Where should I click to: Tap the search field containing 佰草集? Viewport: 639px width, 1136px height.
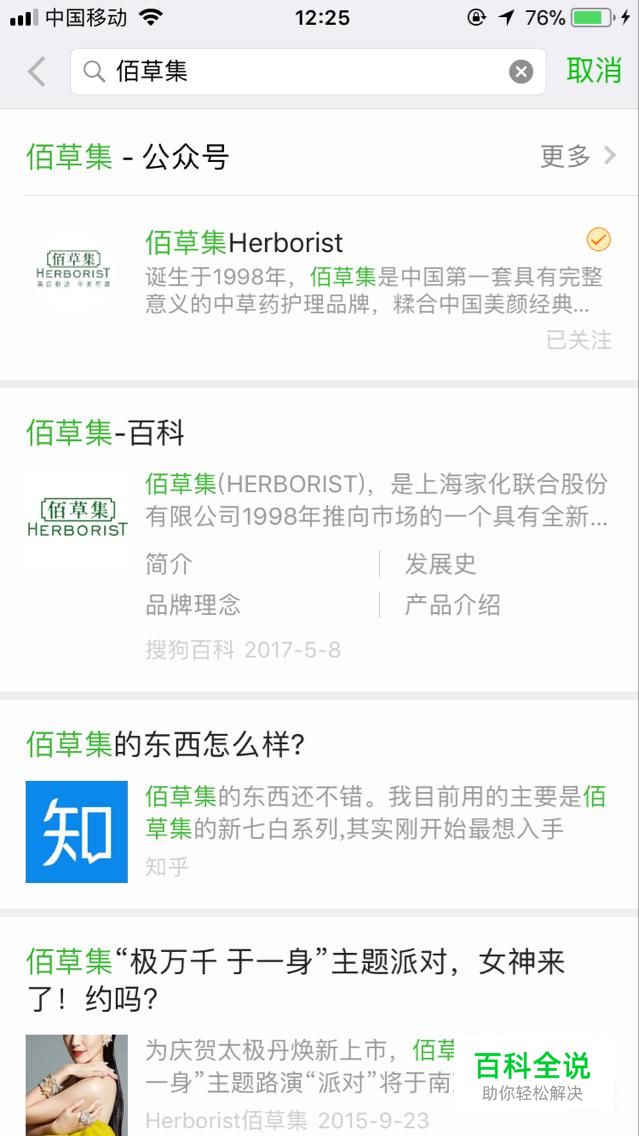pos(308,72)
